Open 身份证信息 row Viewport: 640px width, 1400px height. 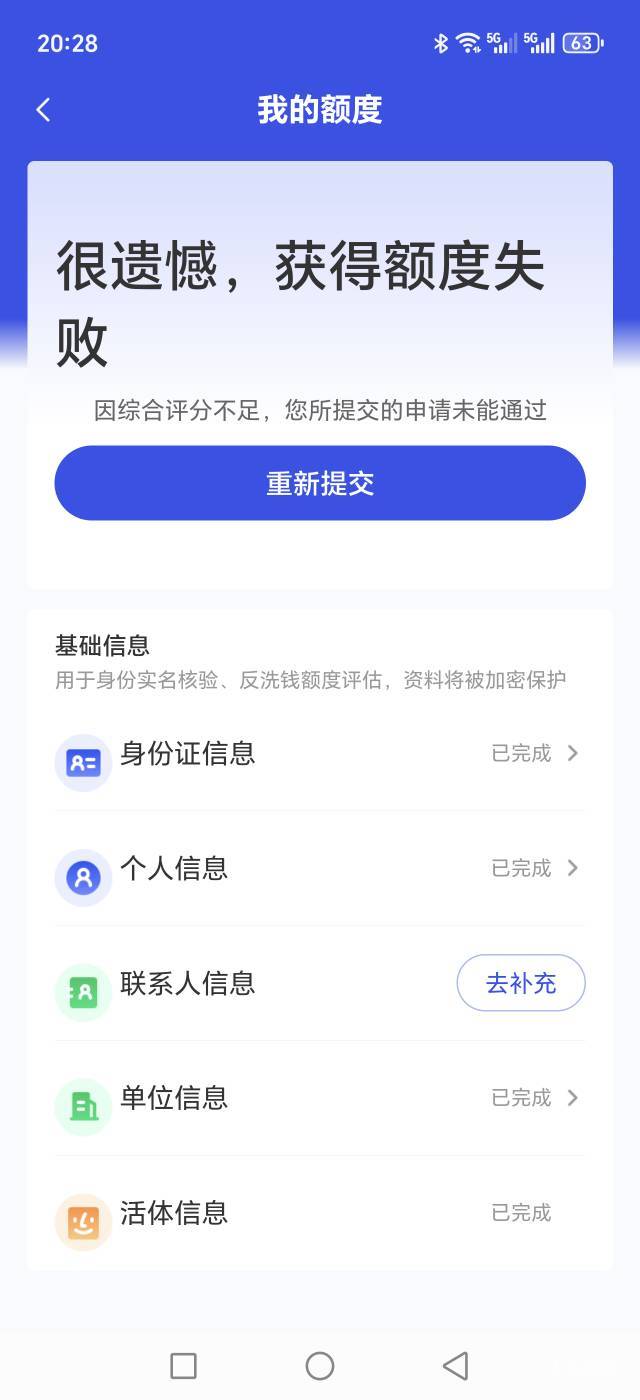pos(320,753)
